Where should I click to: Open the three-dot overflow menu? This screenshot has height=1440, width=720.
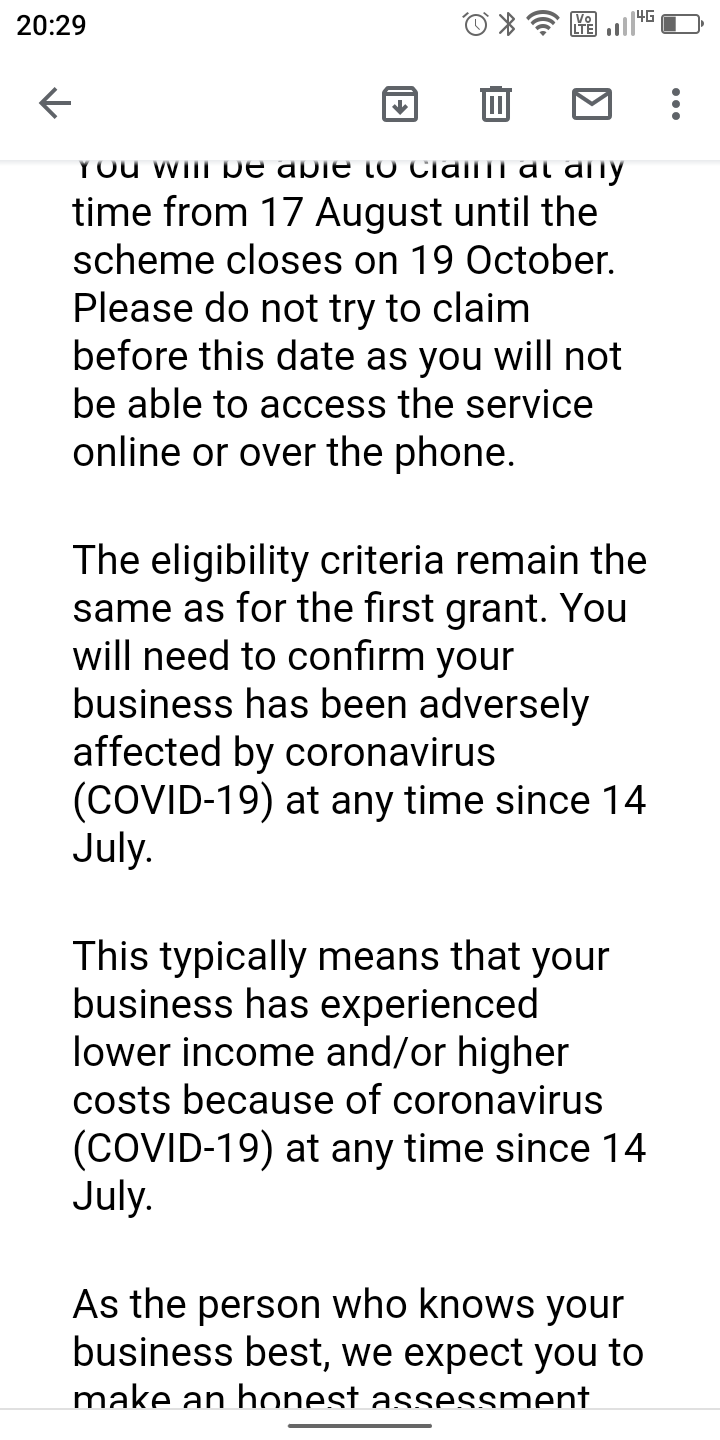pos(676,104)
